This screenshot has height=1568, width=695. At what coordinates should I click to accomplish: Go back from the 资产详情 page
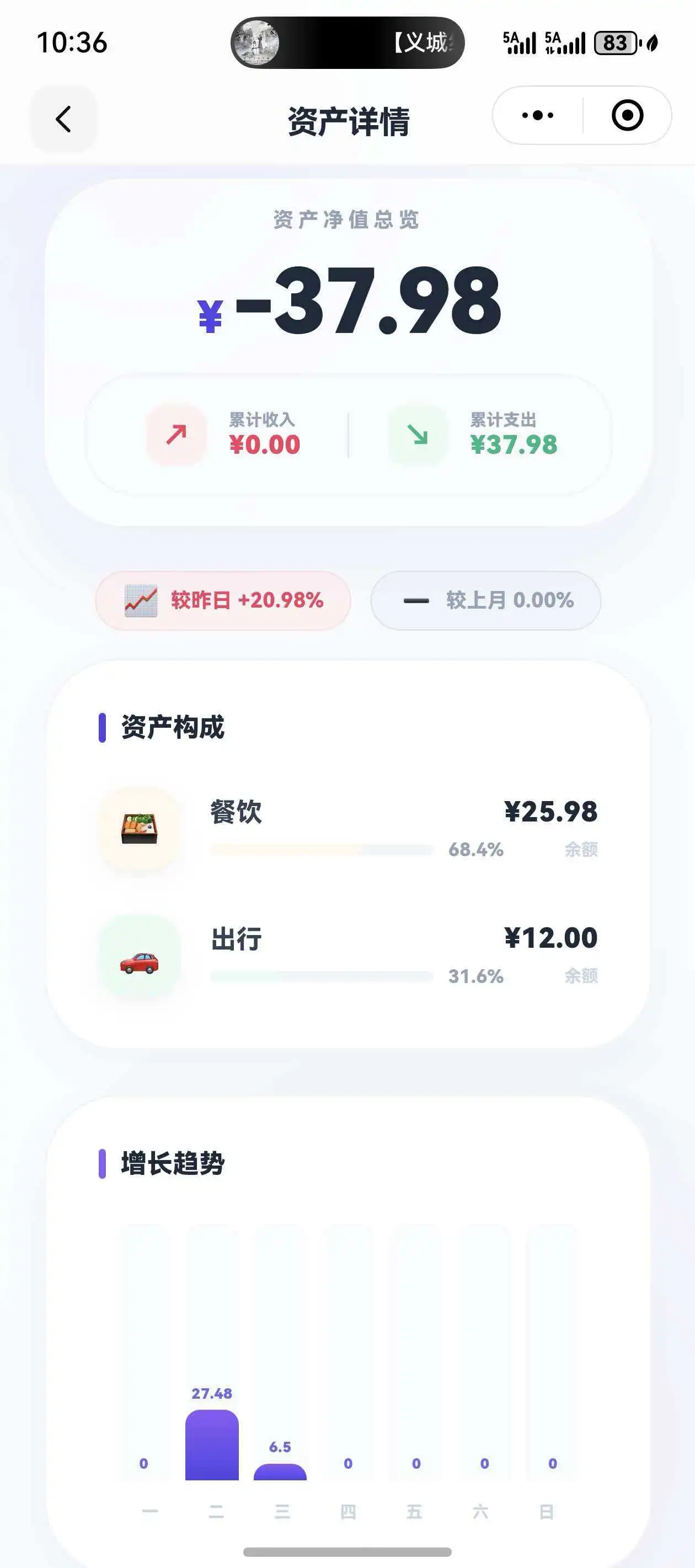click(63, 119)
